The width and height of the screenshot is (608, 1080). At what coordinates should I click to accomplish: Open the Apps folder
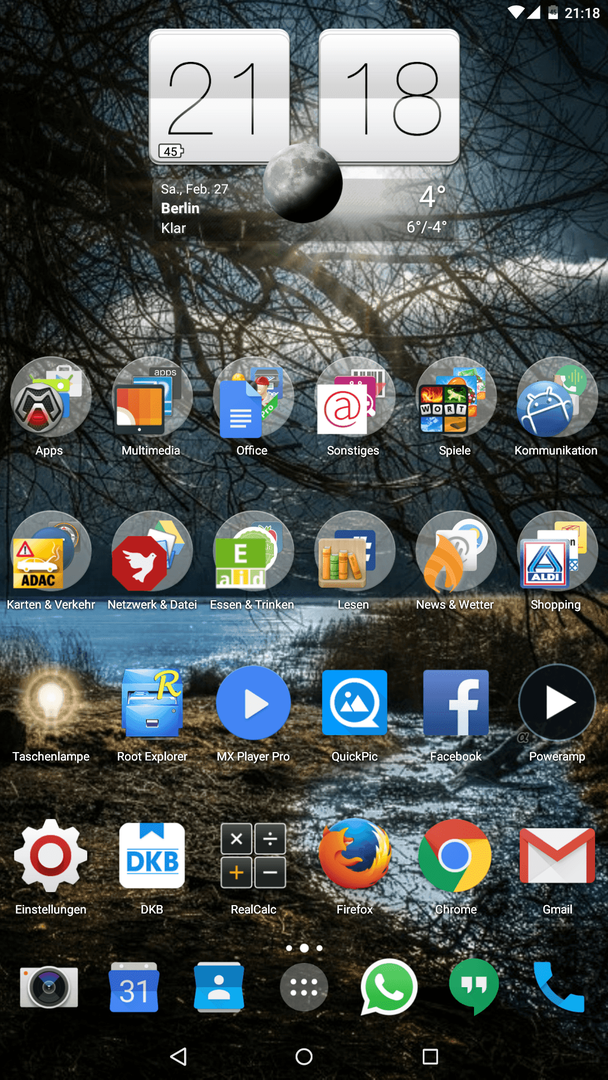click(50, 398)
